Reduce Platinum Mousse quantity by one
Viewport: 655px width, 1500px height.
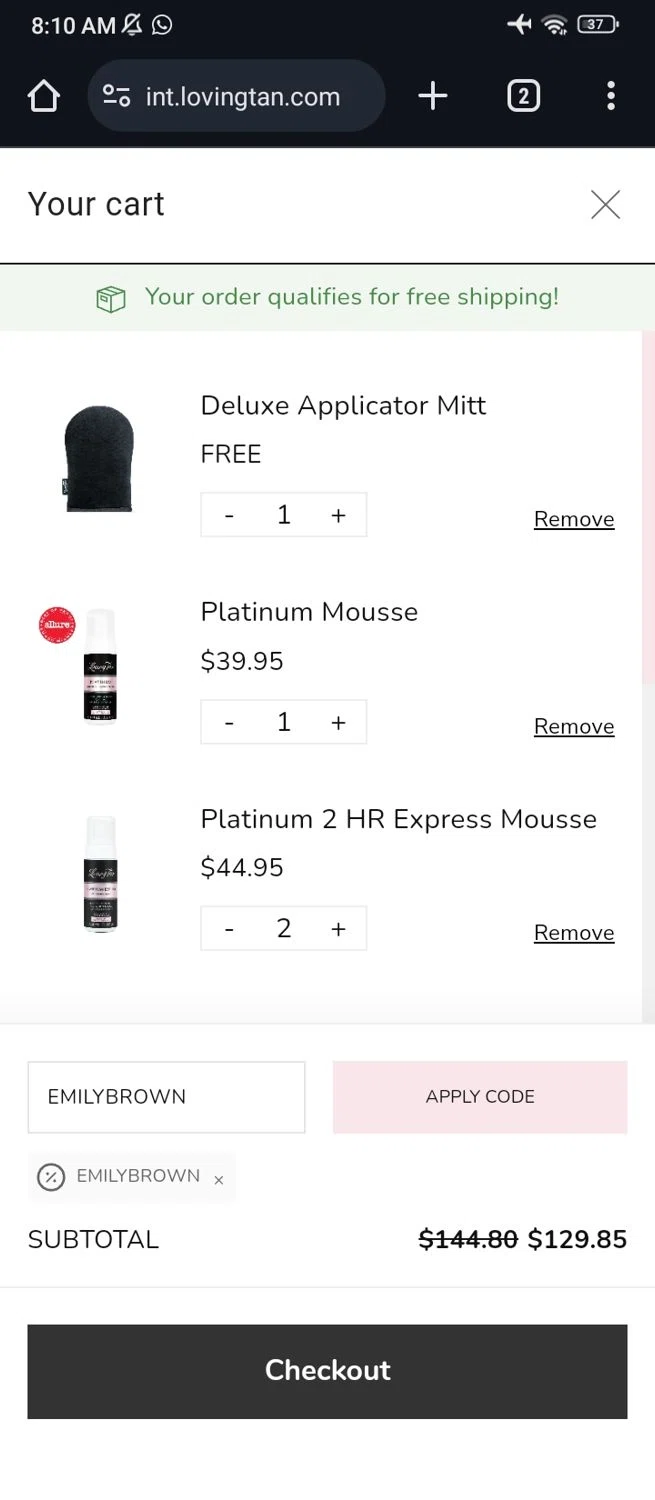(x=229, y=722)
